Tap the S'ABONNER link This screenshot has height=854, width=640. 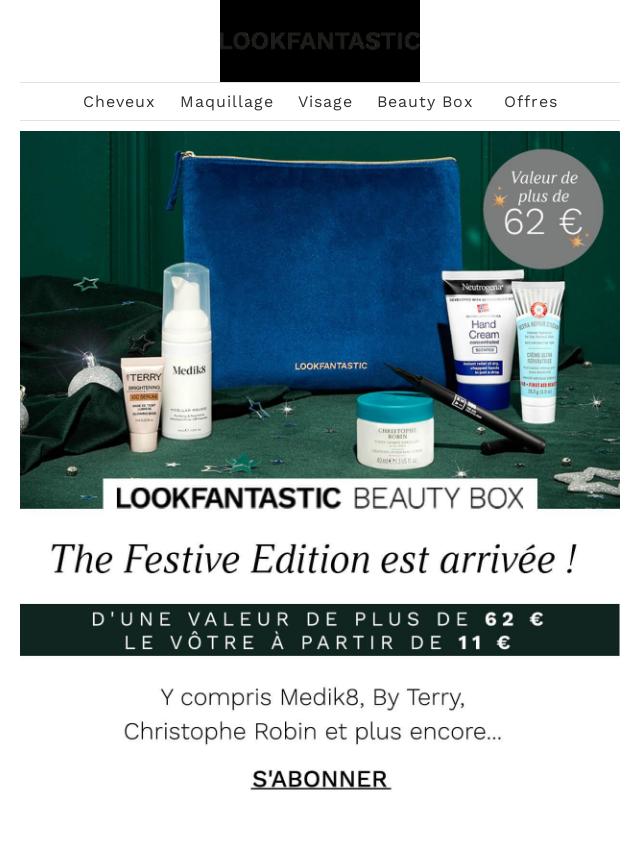click(320, 779)
